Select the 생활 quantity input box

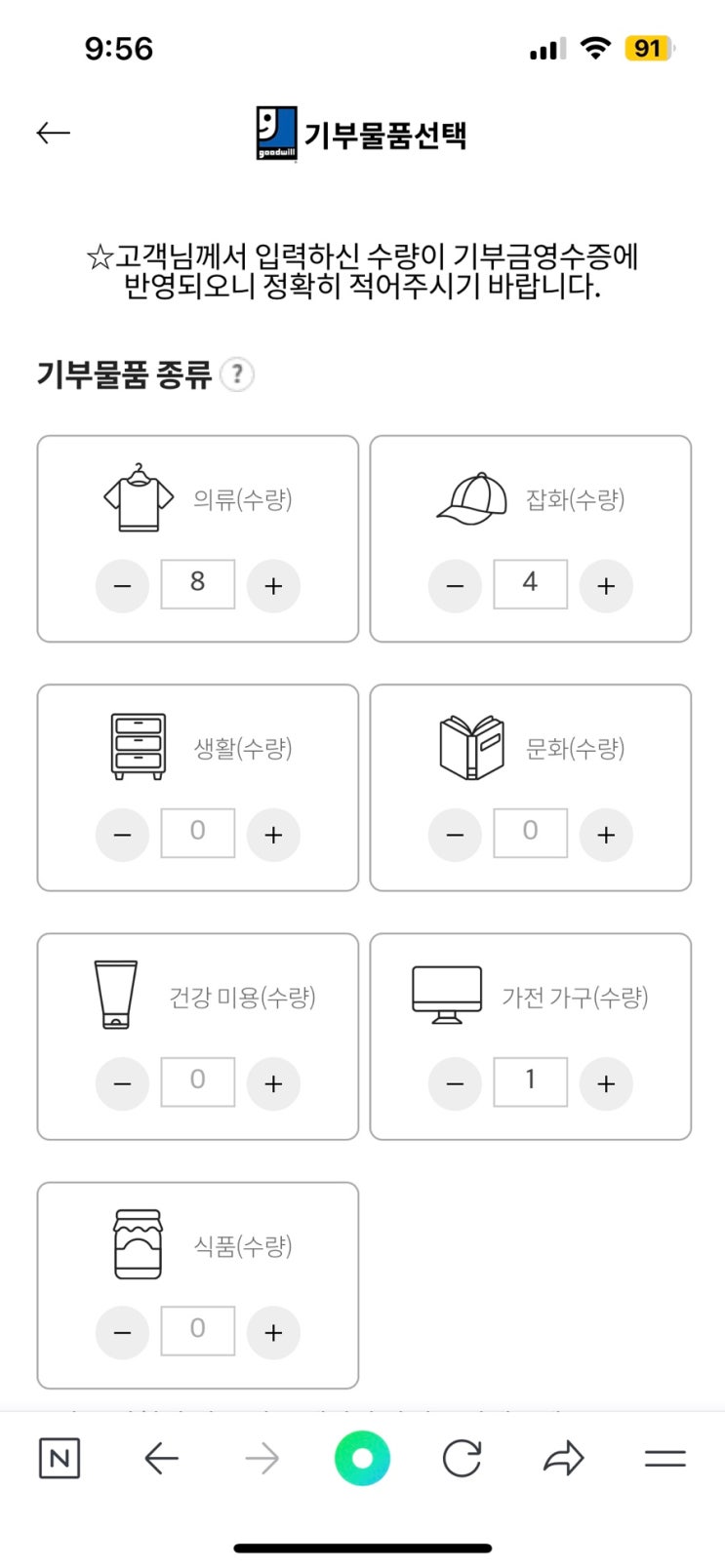click(x=198, y=833)
